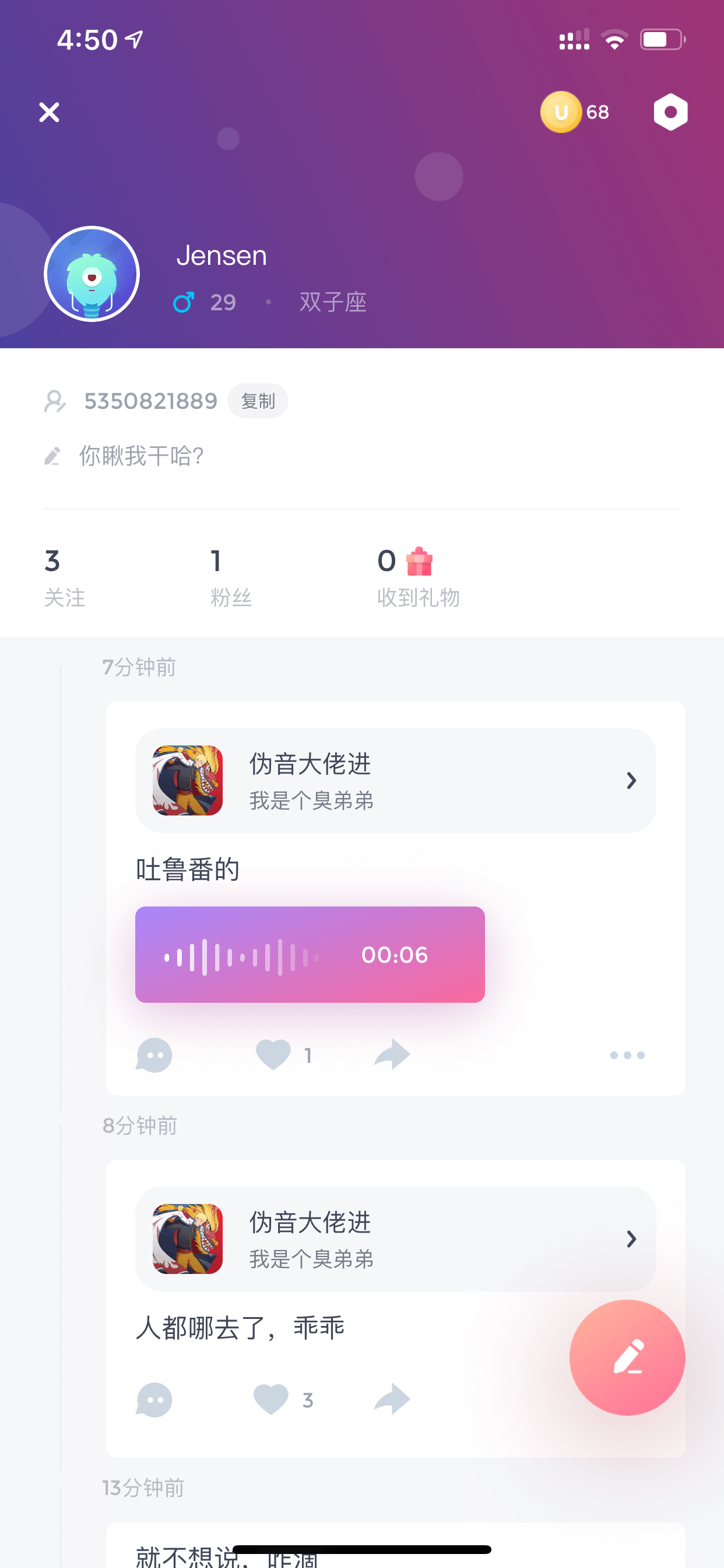Image resolution: width=724 pixels, height=1568 pixels.
Task: Like the 人都哪去了 post
Action: click(x=271, y=1399)
